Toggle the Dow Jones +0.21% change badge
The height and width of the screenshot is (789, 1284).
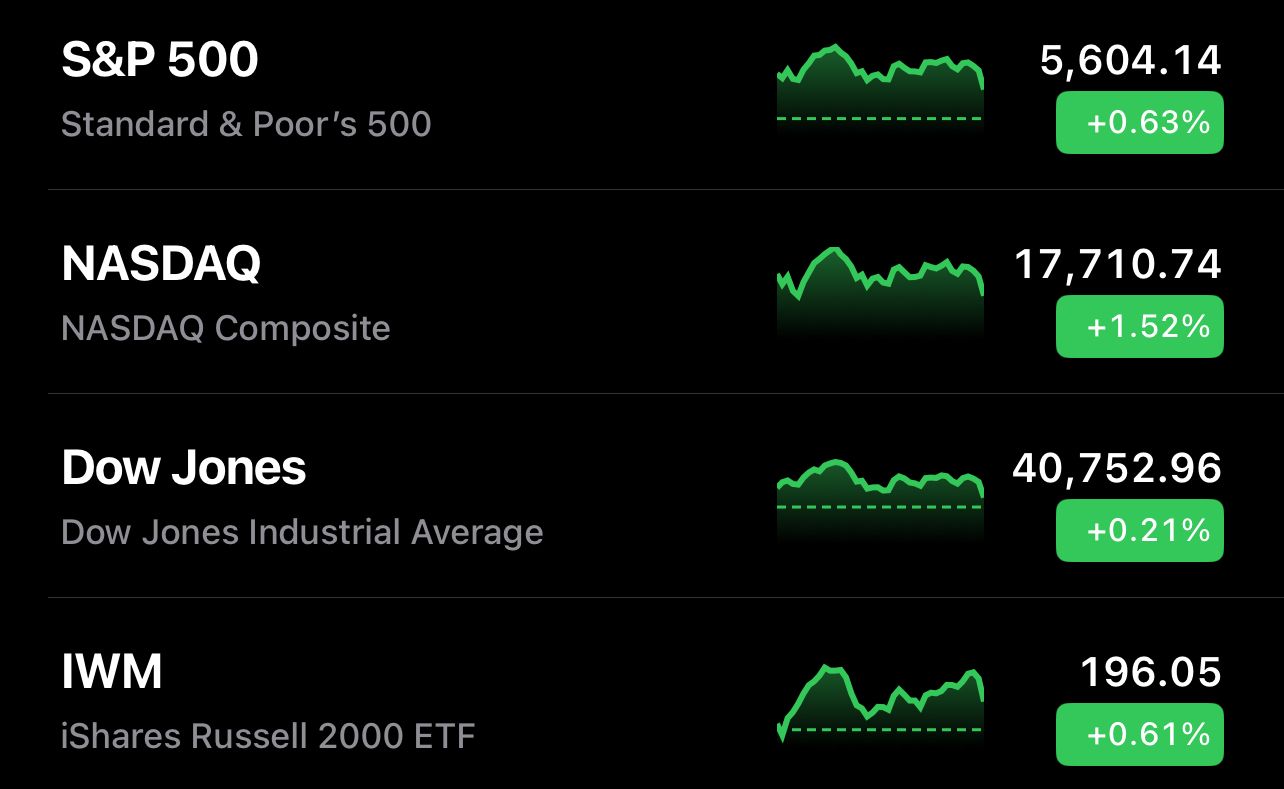(x=1139, y=530)
